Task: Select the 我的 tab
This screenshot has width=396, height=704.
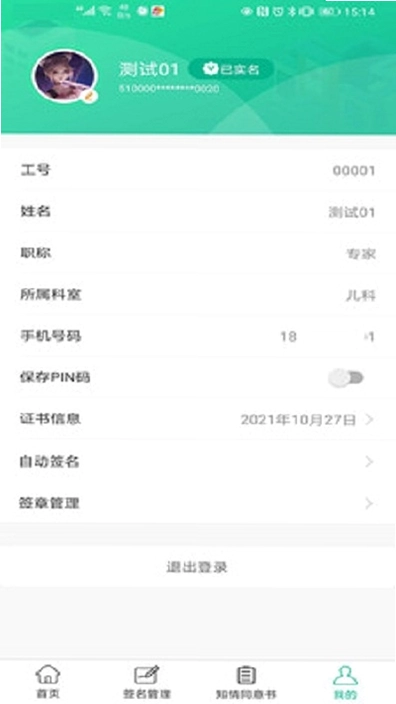Action: click(346, 682)
